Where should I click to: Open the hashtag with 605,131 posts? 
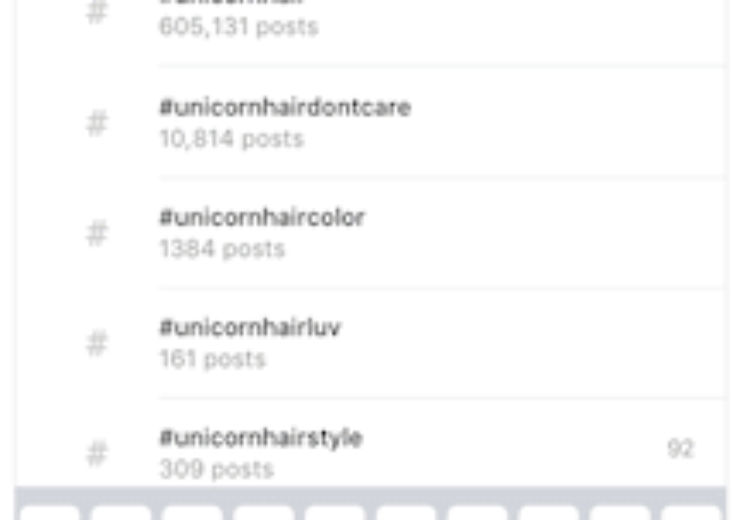click(x=238, y=20)
